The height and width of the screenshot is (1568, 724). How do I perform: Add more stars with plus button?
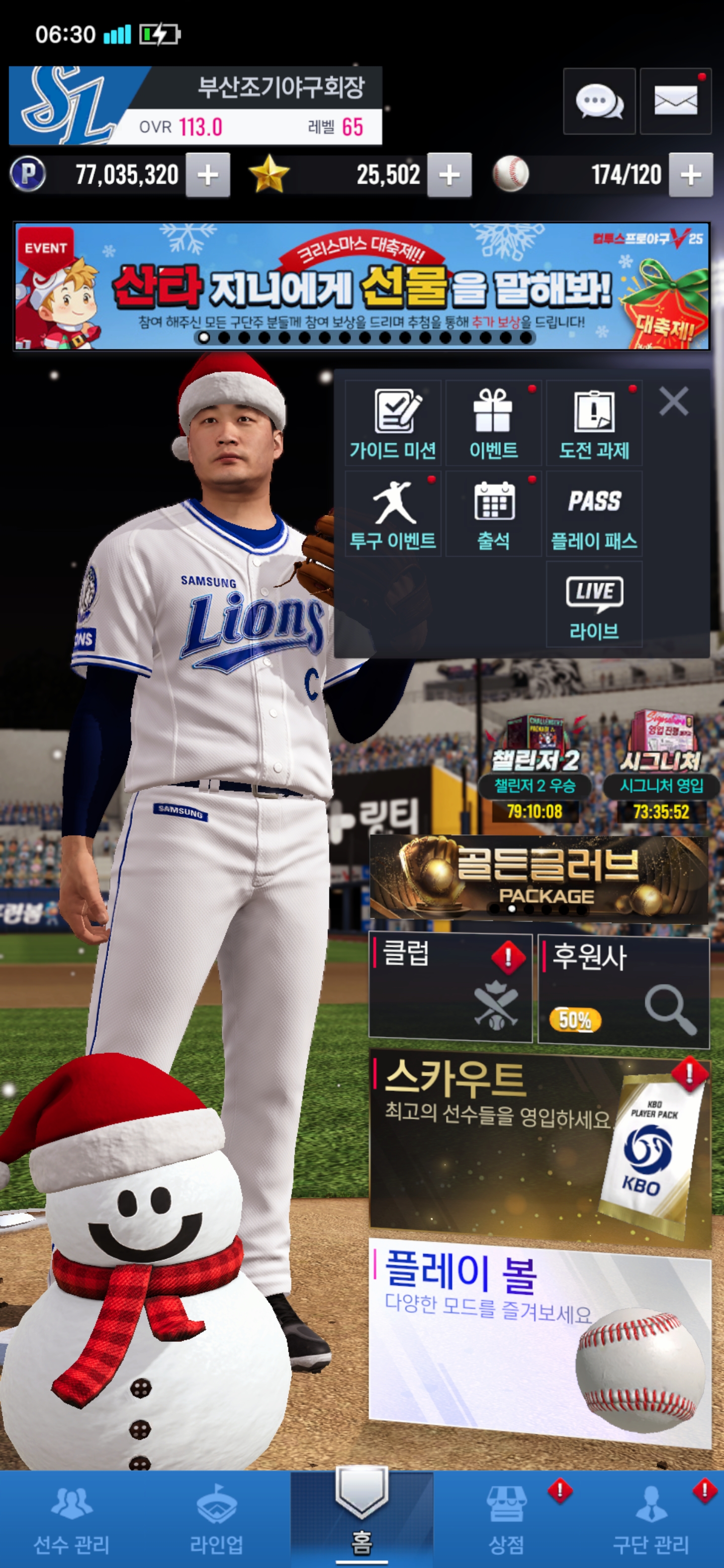coord(449,175)
